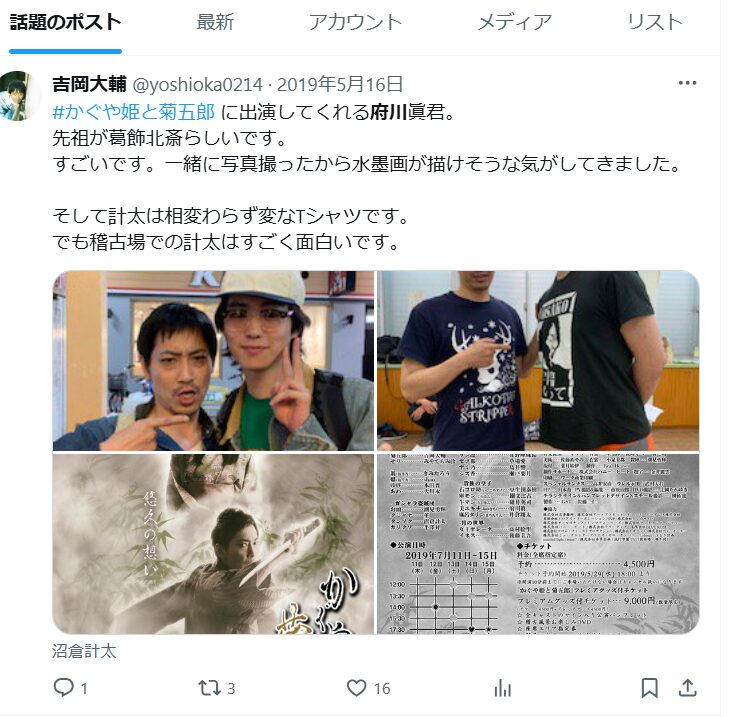Open the samurai poster image

click(213, 543)
